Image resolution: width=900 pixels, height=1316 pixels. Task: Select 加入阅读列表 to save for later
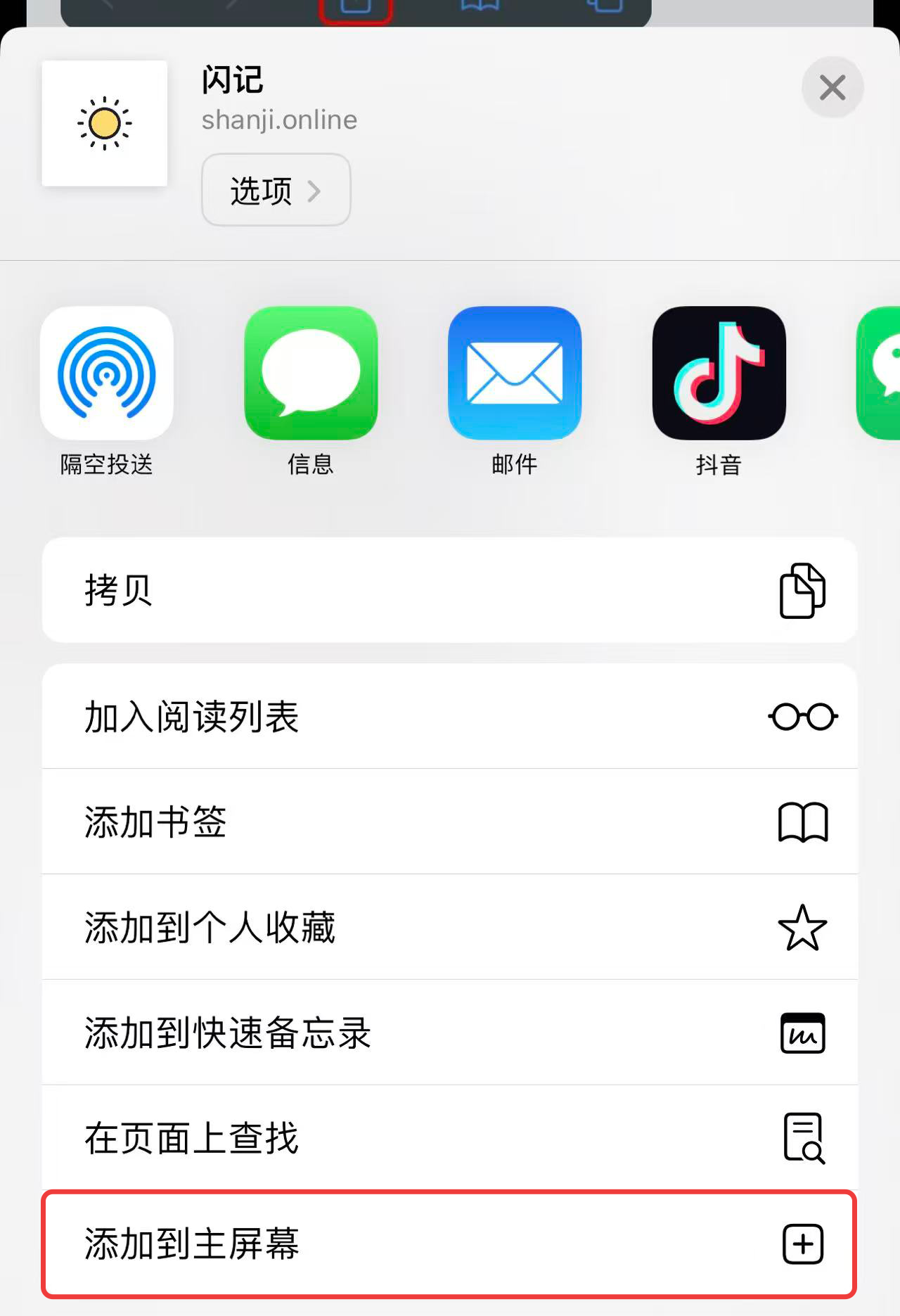[450, 716]
